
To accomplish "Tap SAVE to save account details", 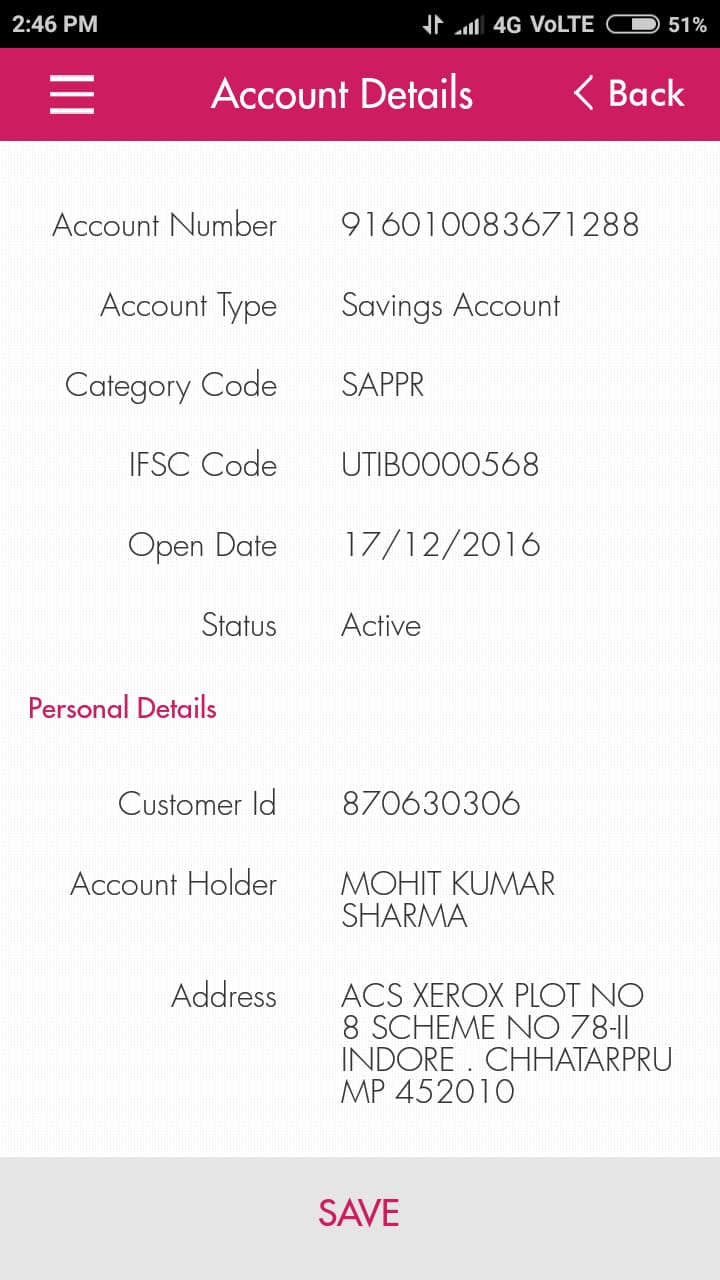I will pyautogui.click(x=360, y=1213).
